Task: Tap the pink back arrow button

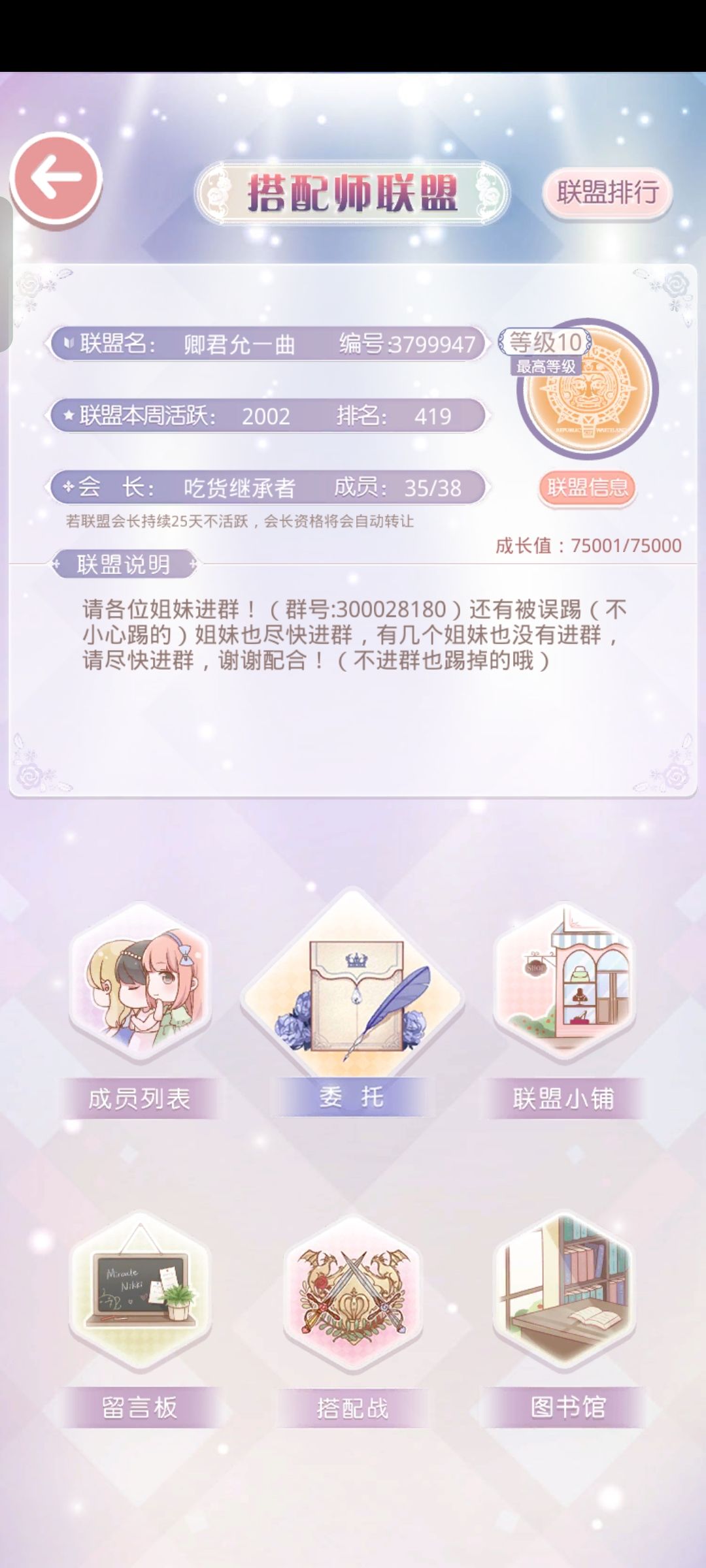Action: click(56, 178)
